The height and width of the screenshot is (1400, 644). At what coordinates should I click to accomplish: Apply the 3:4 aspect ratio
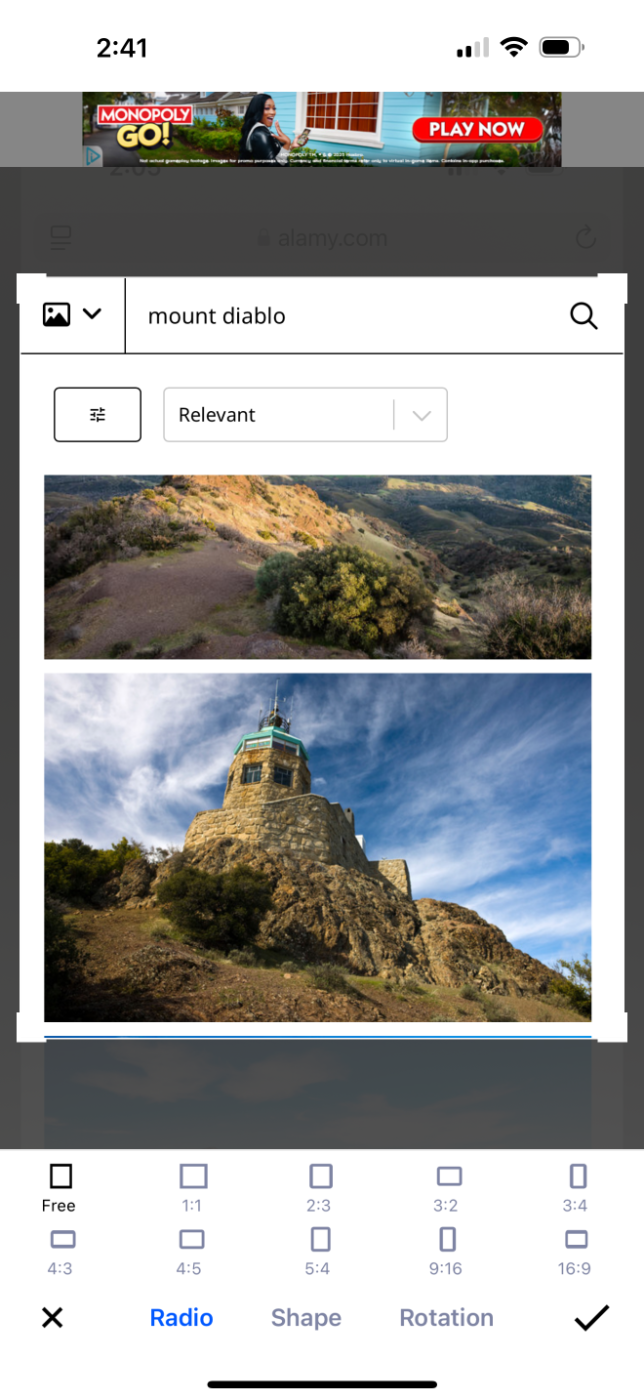[x=575, y=1186]
